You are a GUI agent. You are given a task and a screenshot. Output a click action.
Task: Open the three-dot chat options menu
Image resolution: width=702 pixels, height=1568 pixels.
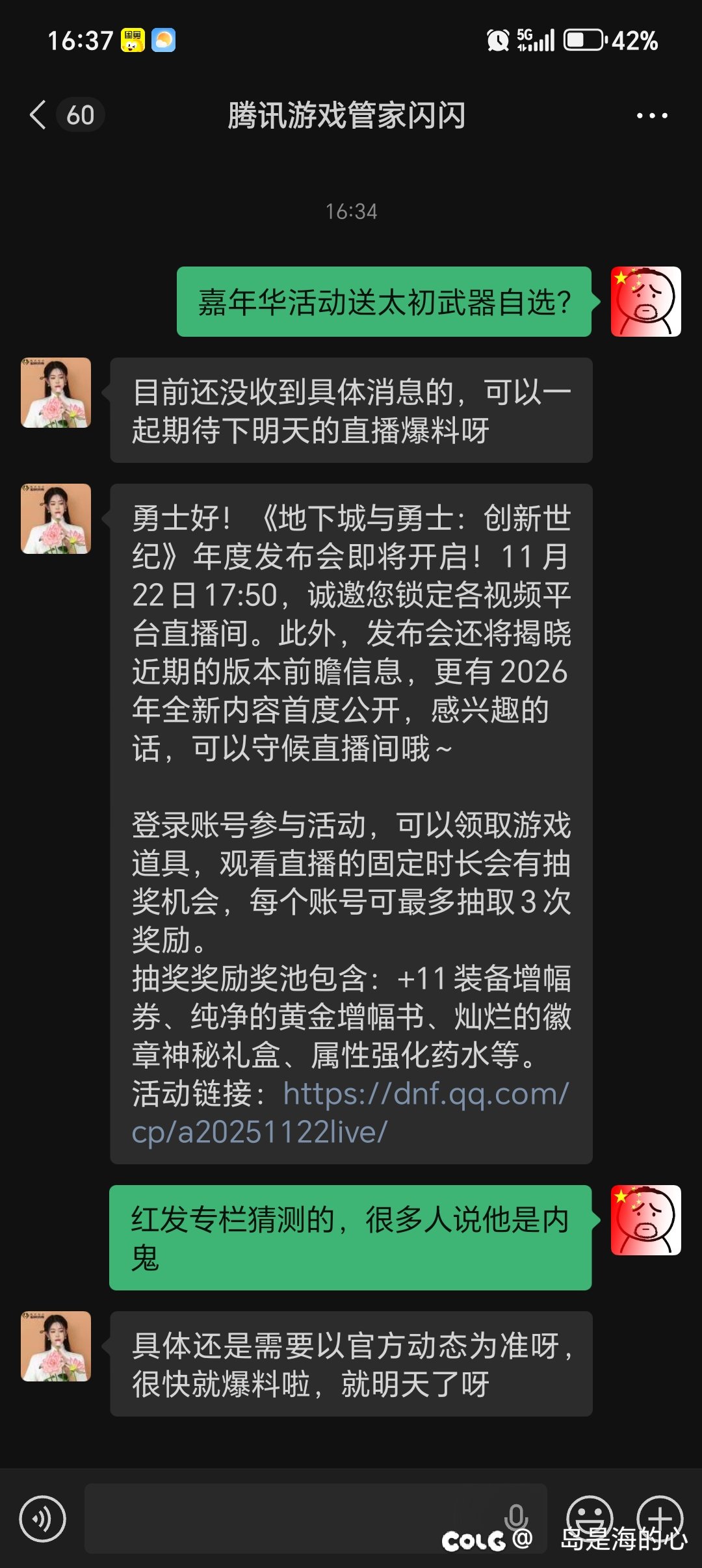click(651, 116)
